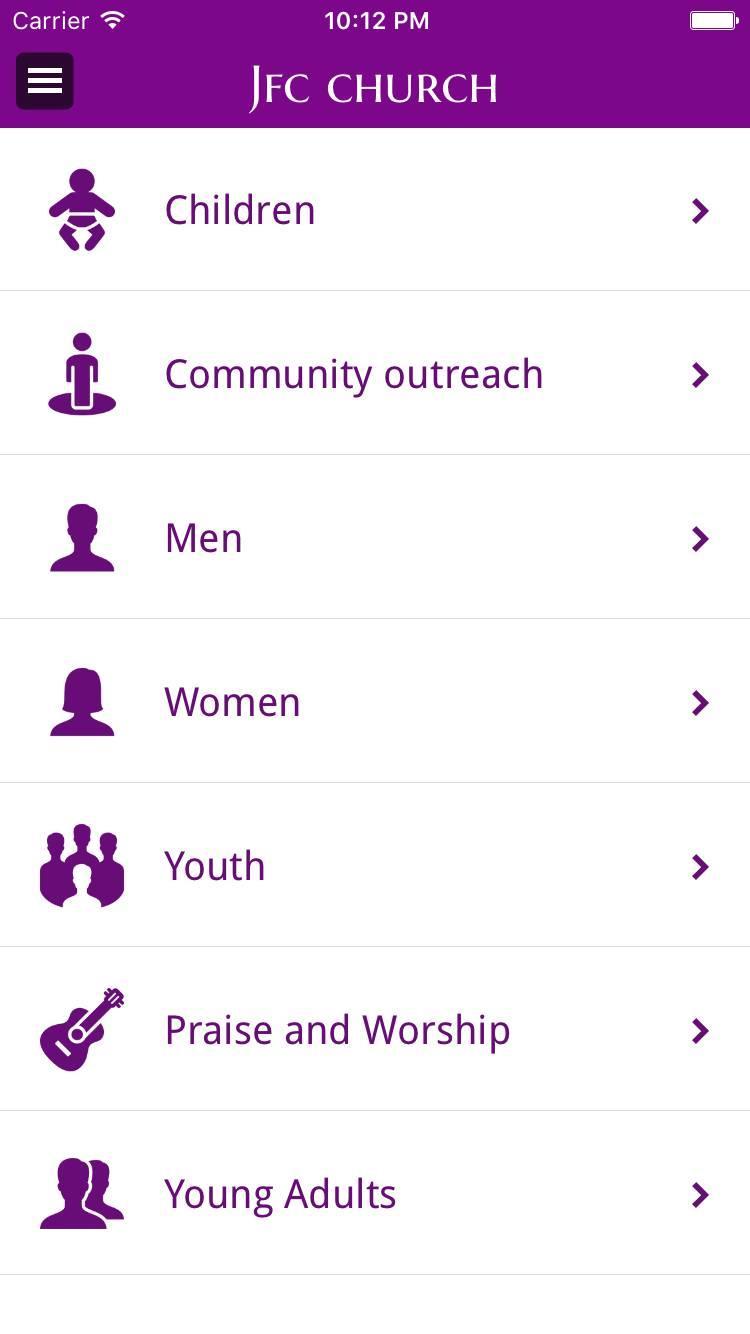The width and height of the screenshot is (750, 1334).
Task: Tap the Women row
Action: click(375, 702)
